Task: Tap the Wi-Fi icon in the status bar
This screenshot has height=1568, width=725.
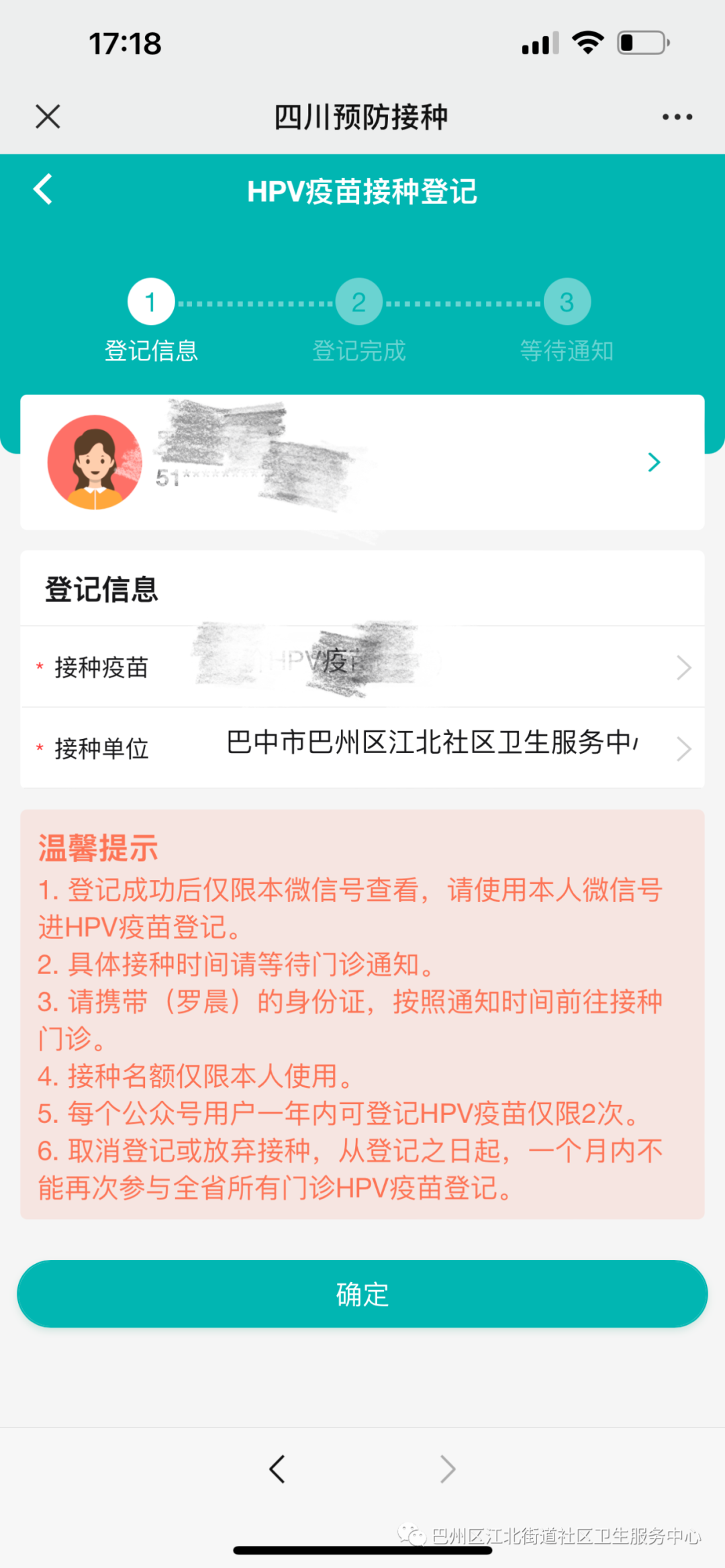Action: tap(587, 42)
